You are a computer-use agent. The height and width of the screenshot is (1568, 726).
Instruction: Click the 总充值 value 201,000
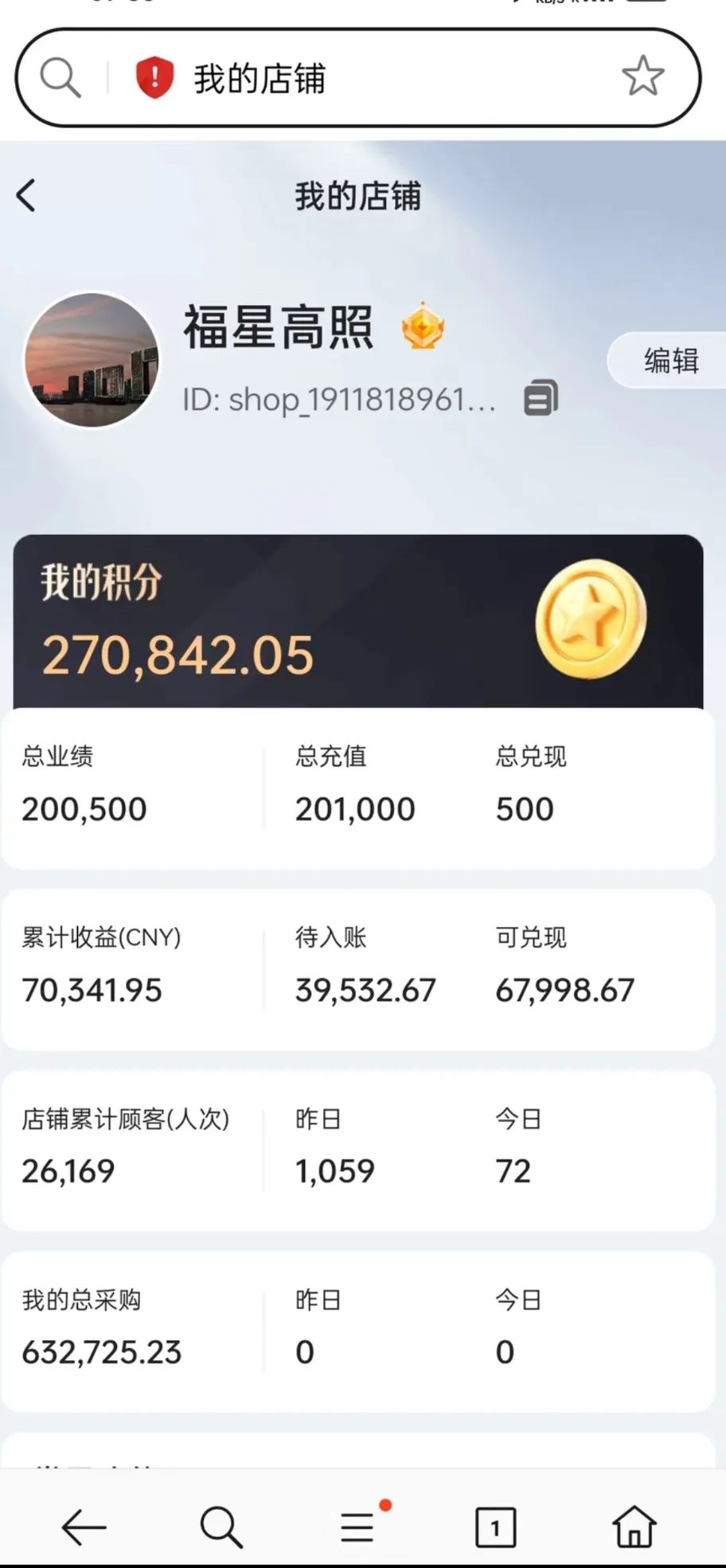tap(353, 807)
